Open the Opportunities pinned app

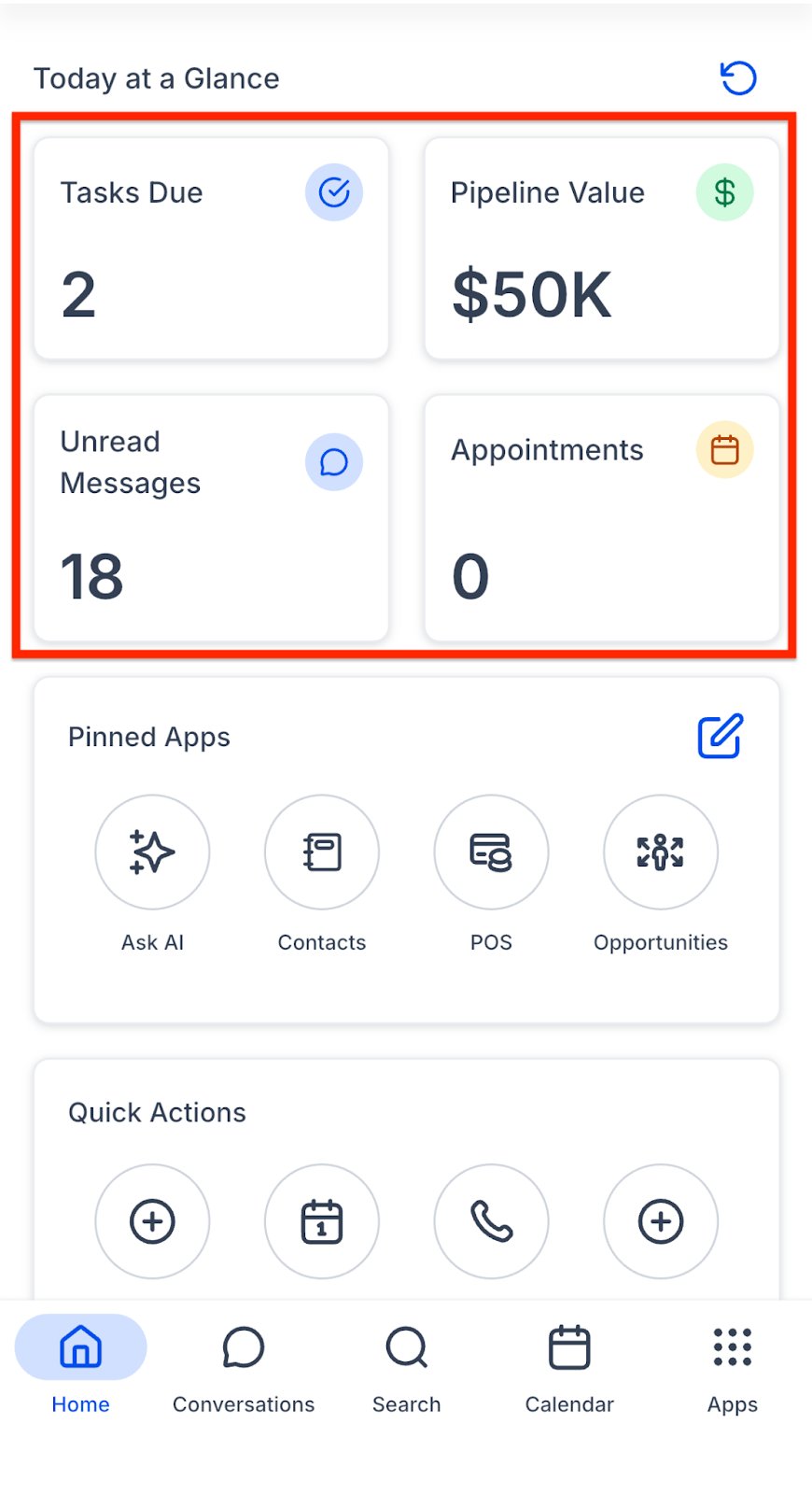click(661, 852)
